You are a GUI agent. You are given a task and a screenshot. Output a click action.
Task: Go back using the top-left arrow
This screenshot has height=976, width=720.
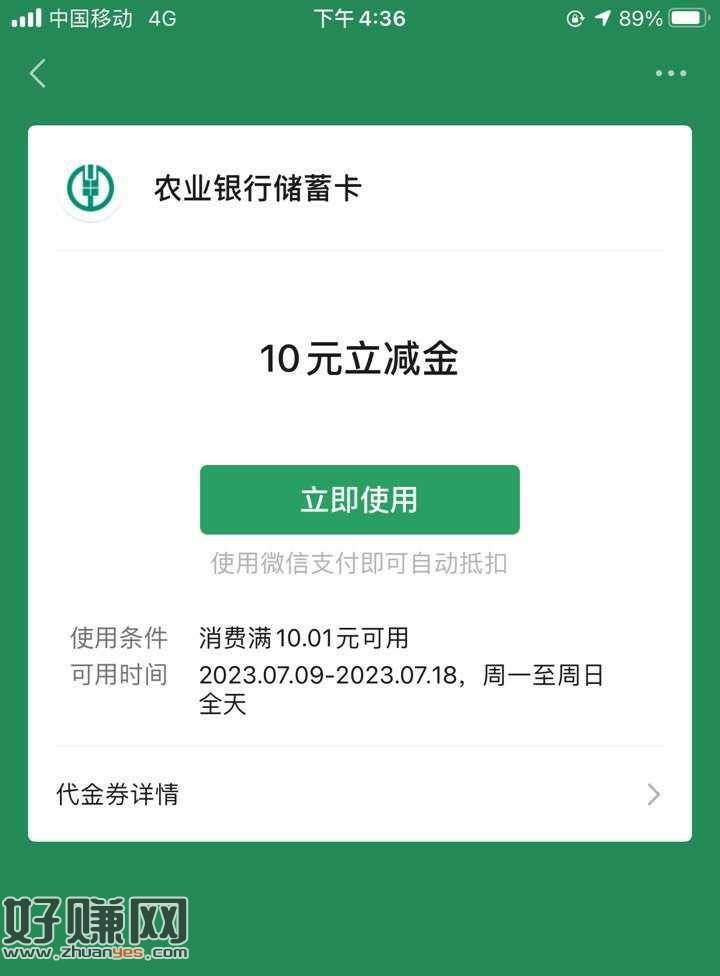[x=38, y=73]
